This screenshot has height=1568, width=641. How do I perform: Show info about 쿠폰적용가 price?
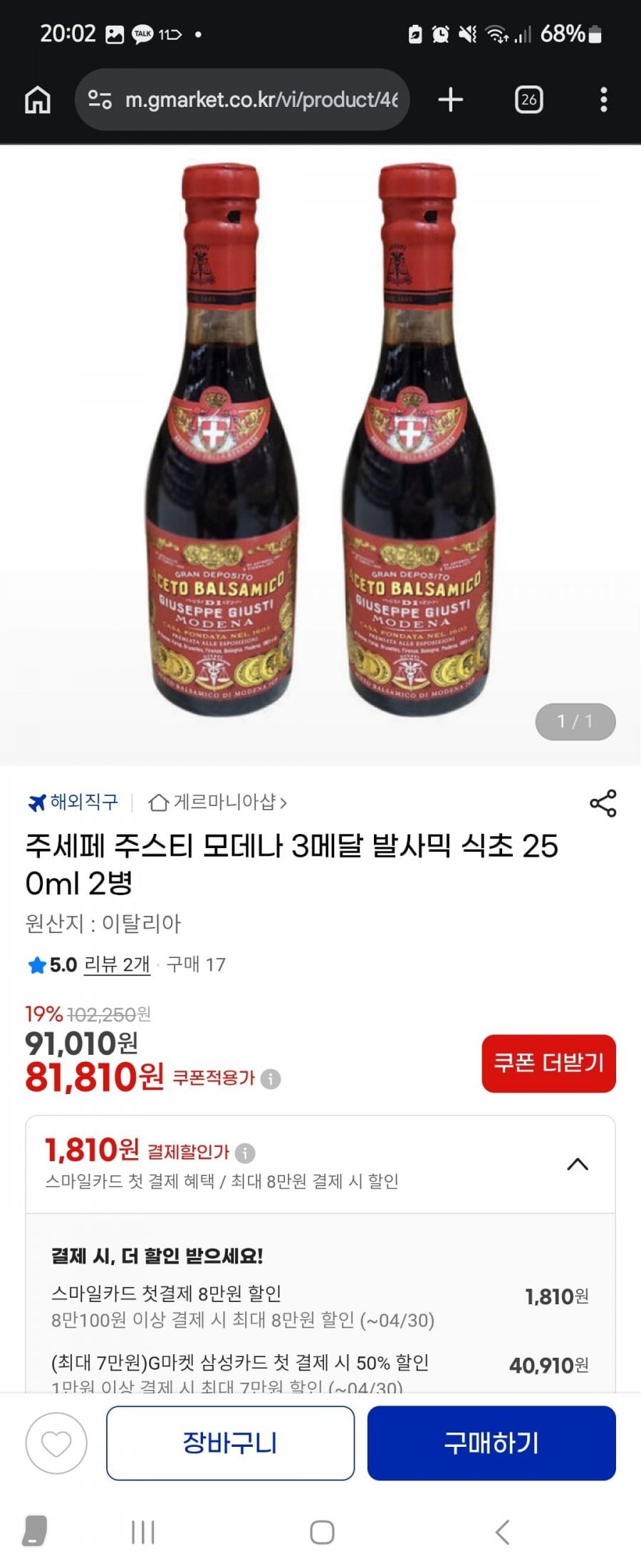click(271, 1079)
